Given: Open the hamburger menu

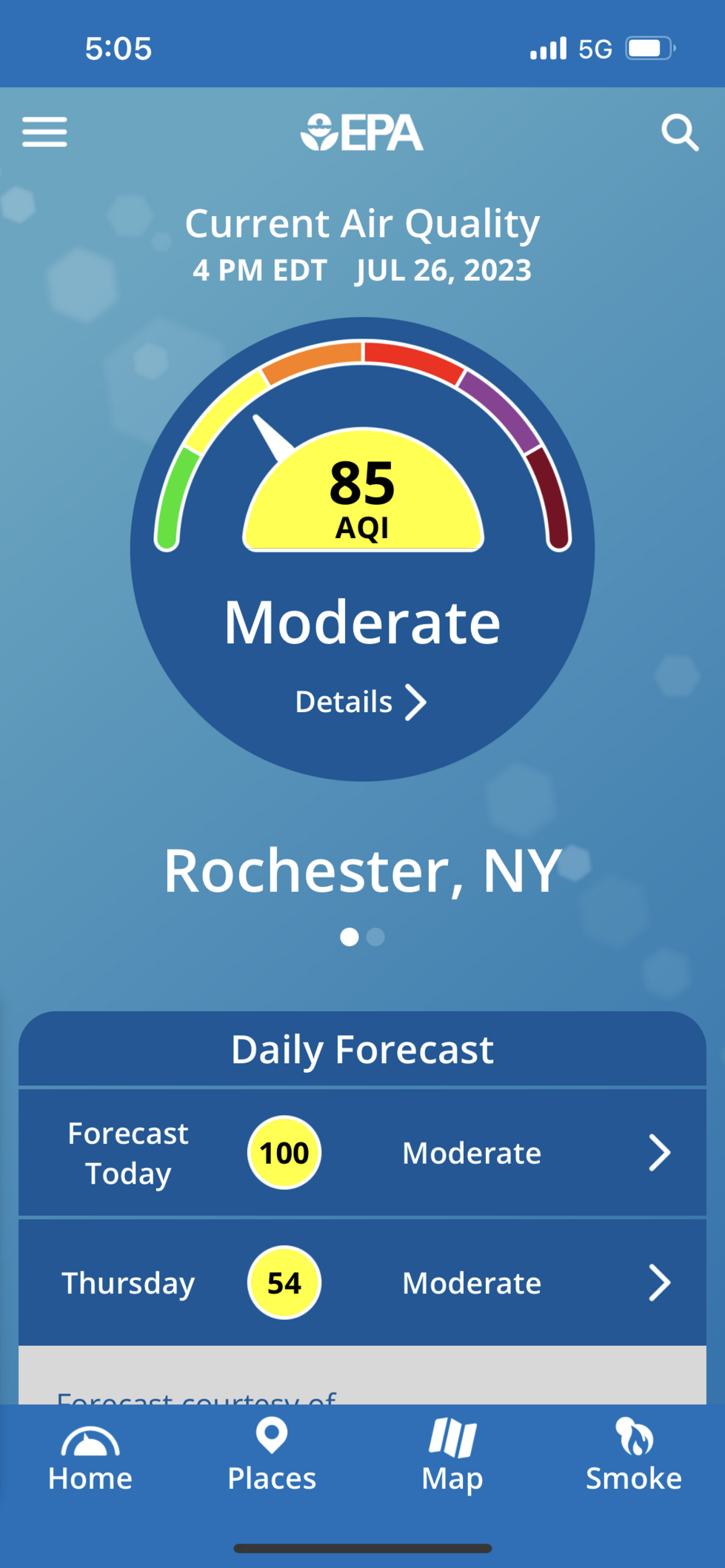Looking at the screenshot, I should coord(44,133).
